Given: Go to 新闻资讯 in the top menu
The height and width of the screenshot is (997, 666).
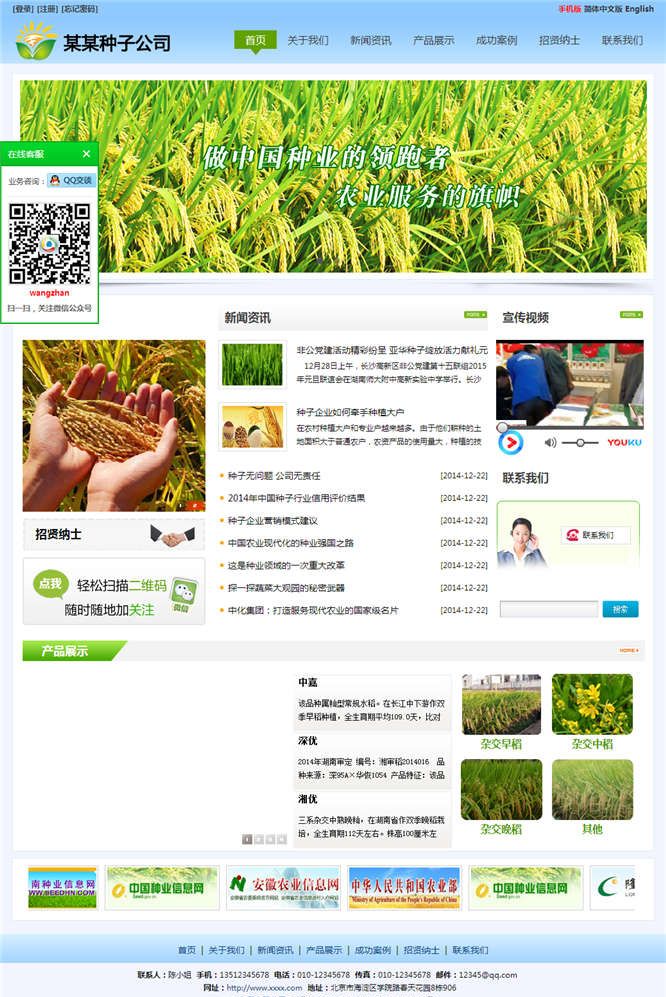Looking at the screenshot, I should pyautogui.click(x=371, y=41).
